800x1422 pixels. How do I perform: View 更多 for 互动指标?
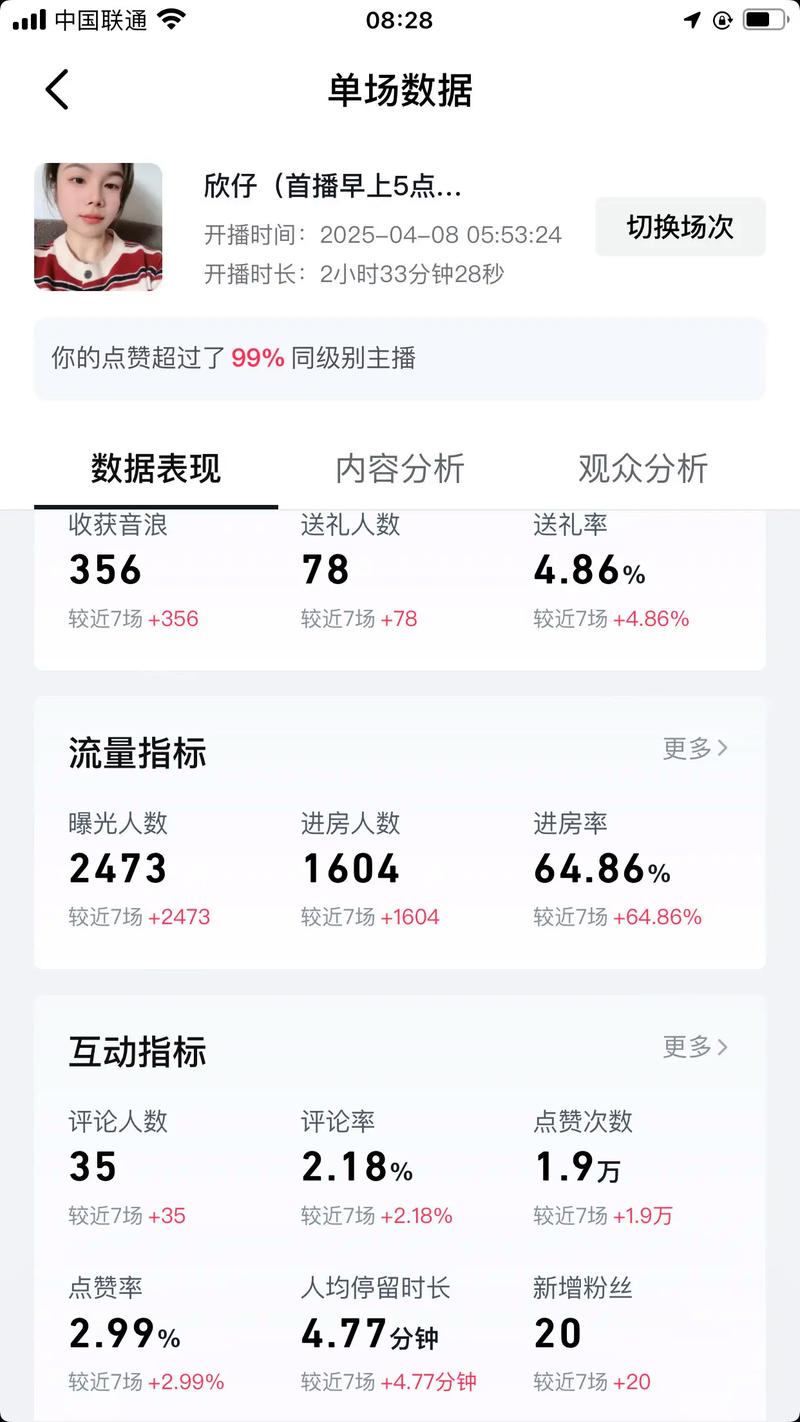tap(695, 1047)
